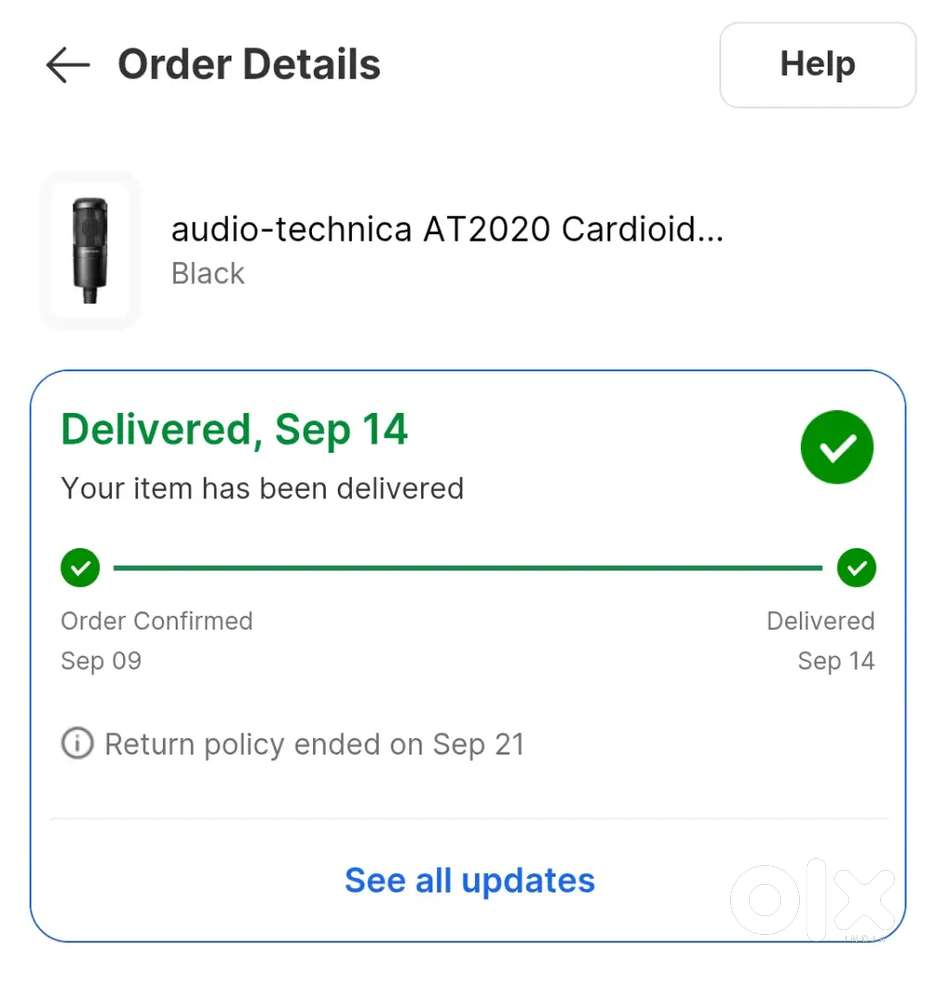This screenshot has height=1000, width=936.
Task: Open the audio-technica AT2020 product item
Action: tap(446, 230)
